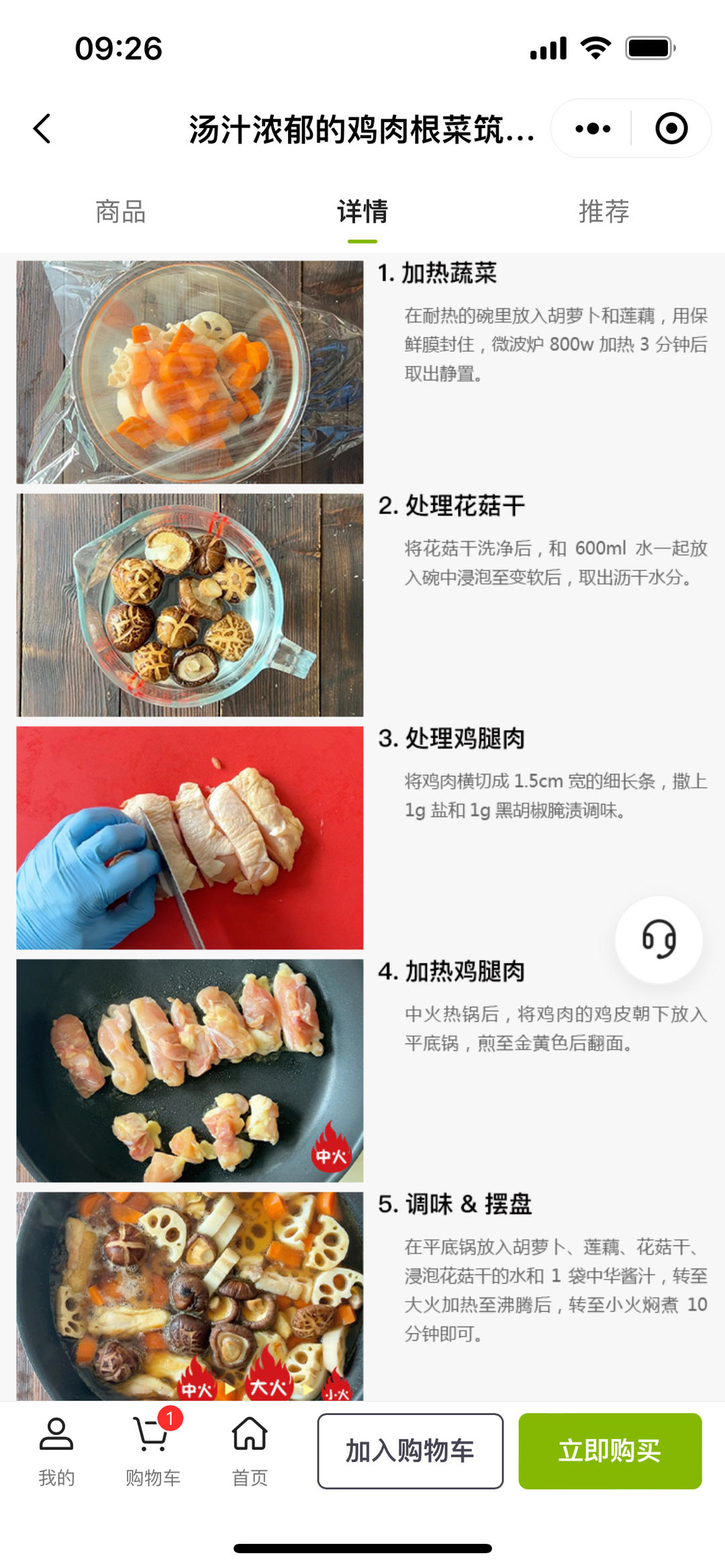This screenshot has height=1568, width=725.
Task: Buy now with 立即购买
Action: point(610,1451)
